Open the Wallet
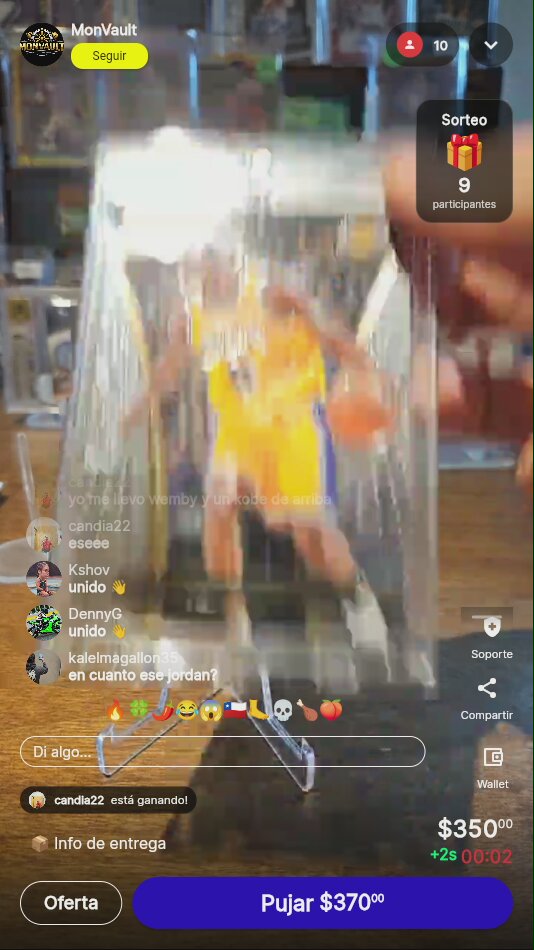The image size is (534, 950). (x=493, y=768)
